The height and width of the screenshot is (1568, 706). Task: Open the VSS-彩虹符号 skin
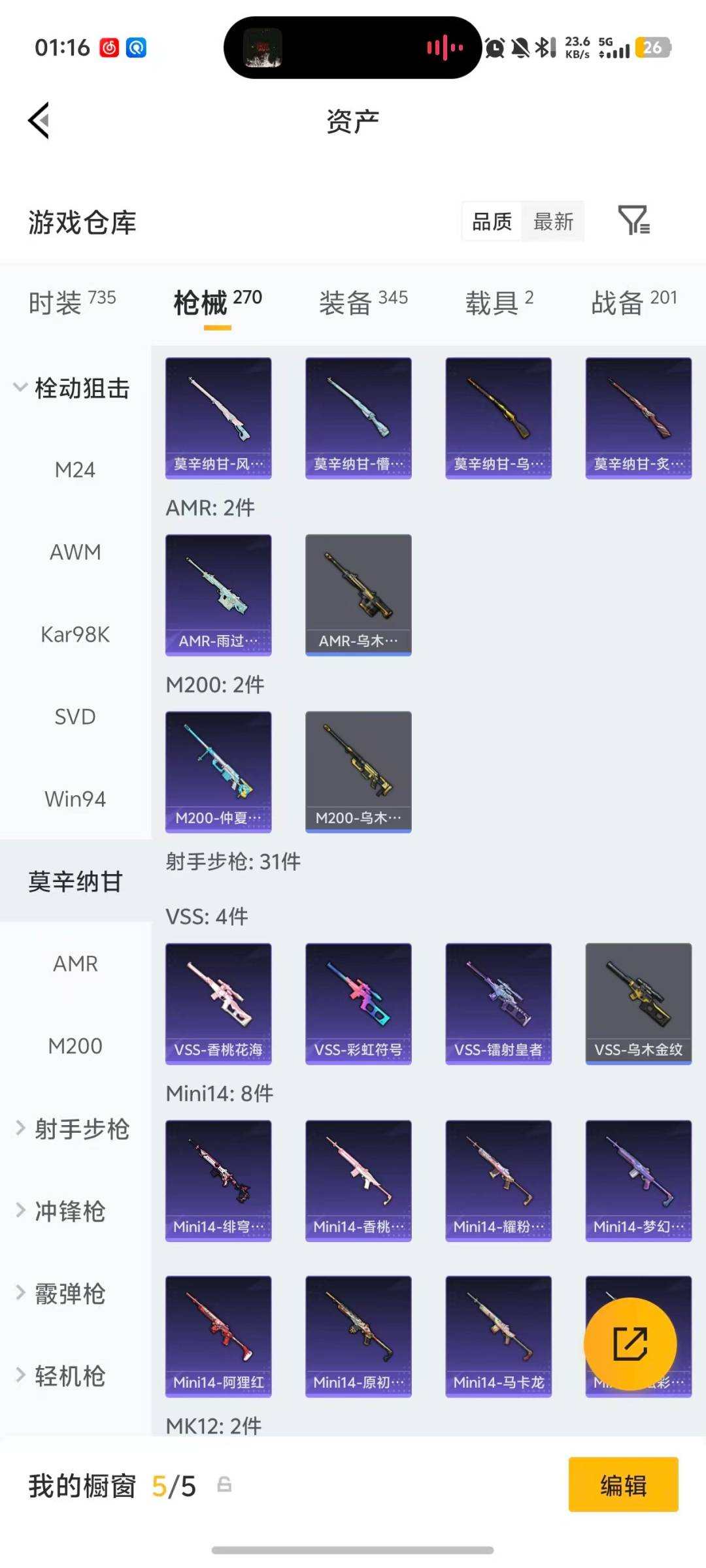[x=358, y=1003]
